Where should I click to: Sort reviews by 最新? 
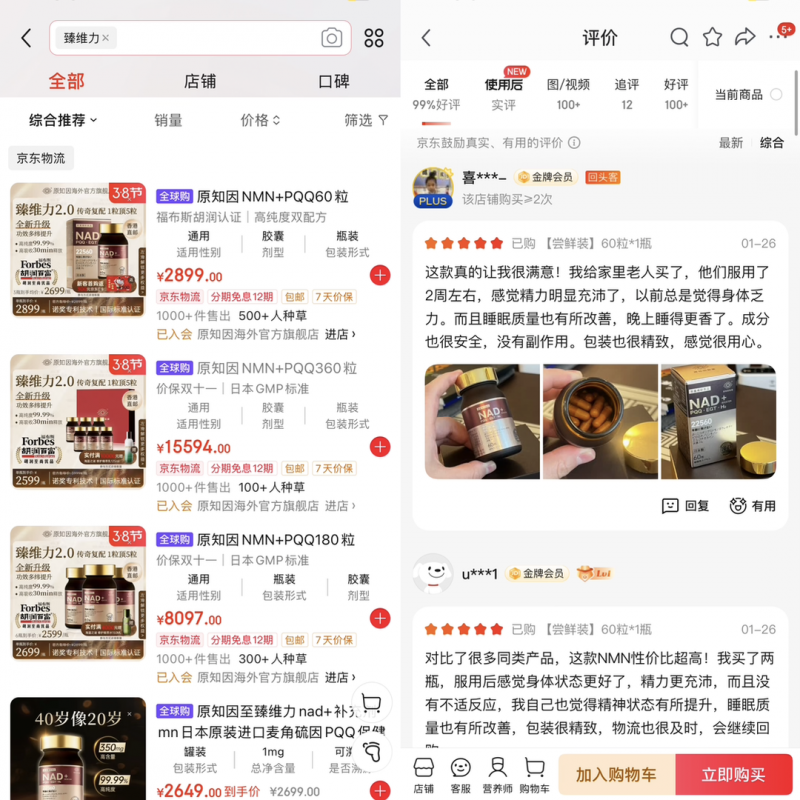pos(731,143)
